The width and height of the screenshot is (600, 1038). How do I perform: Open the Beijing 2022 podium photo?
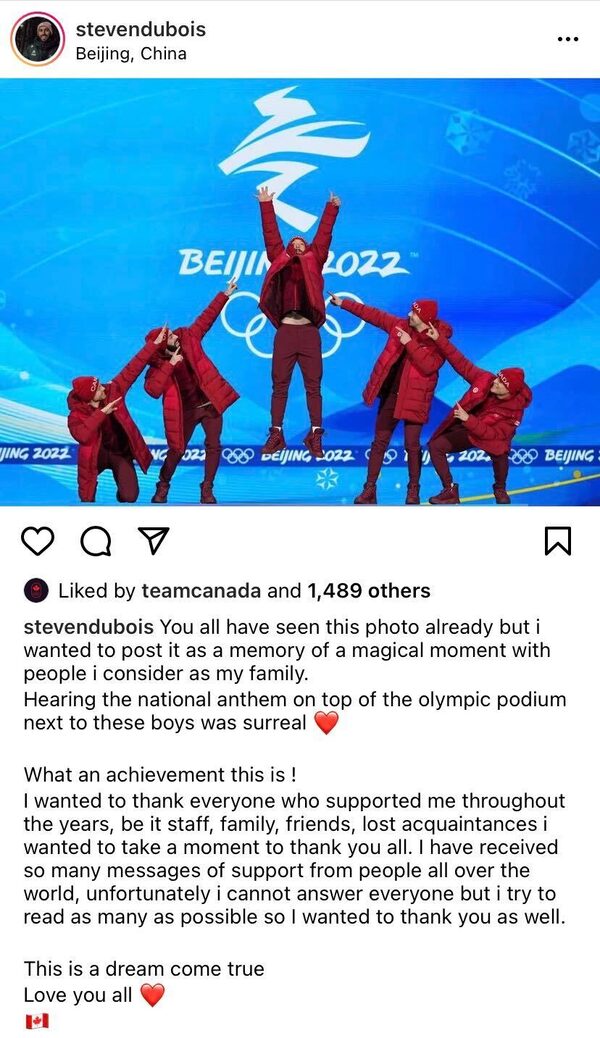pos(300,292)
